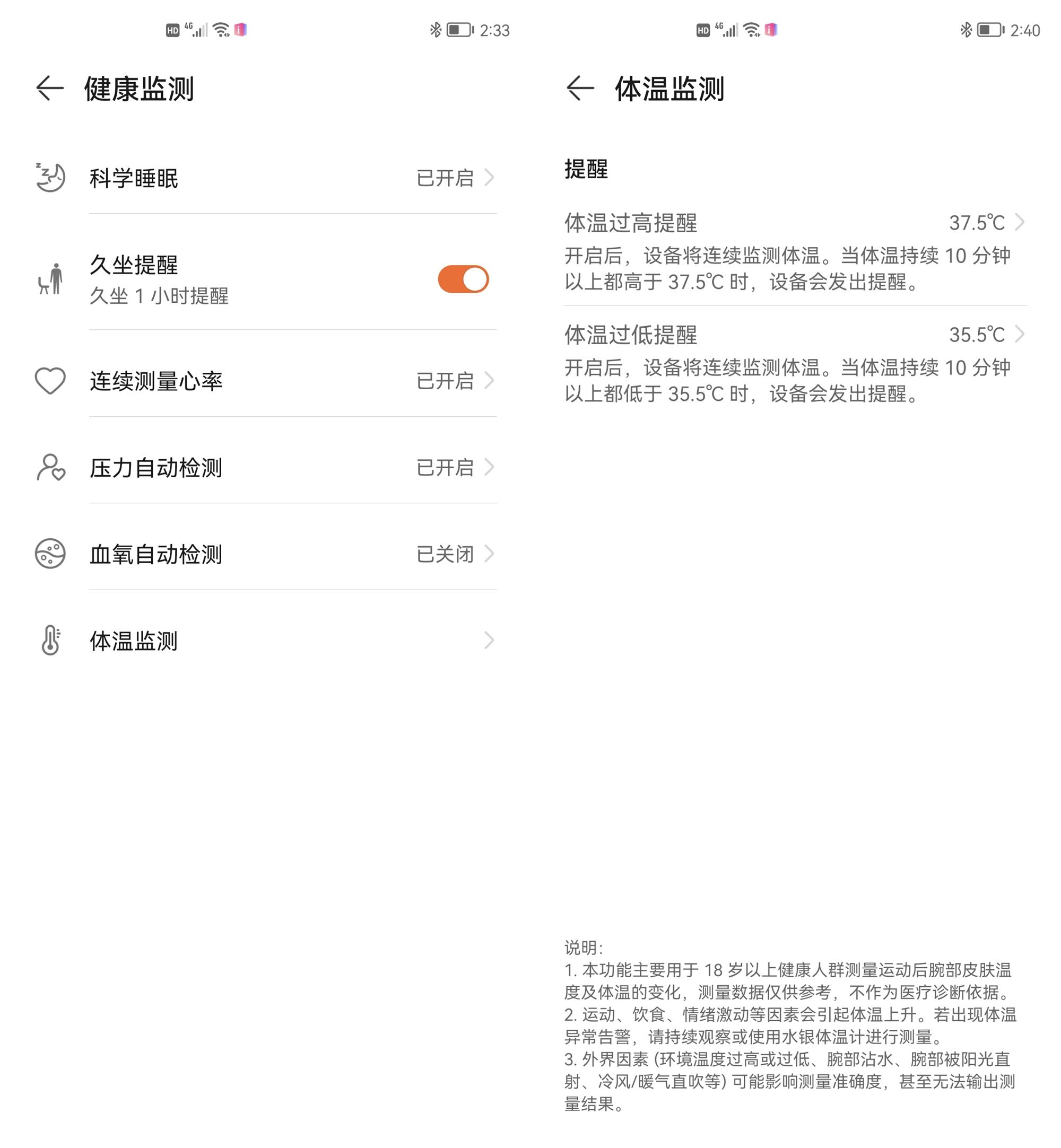The image size is (1061, 1148).
Task: Go back from the 体温监测 page
Action: coord(580,89)
